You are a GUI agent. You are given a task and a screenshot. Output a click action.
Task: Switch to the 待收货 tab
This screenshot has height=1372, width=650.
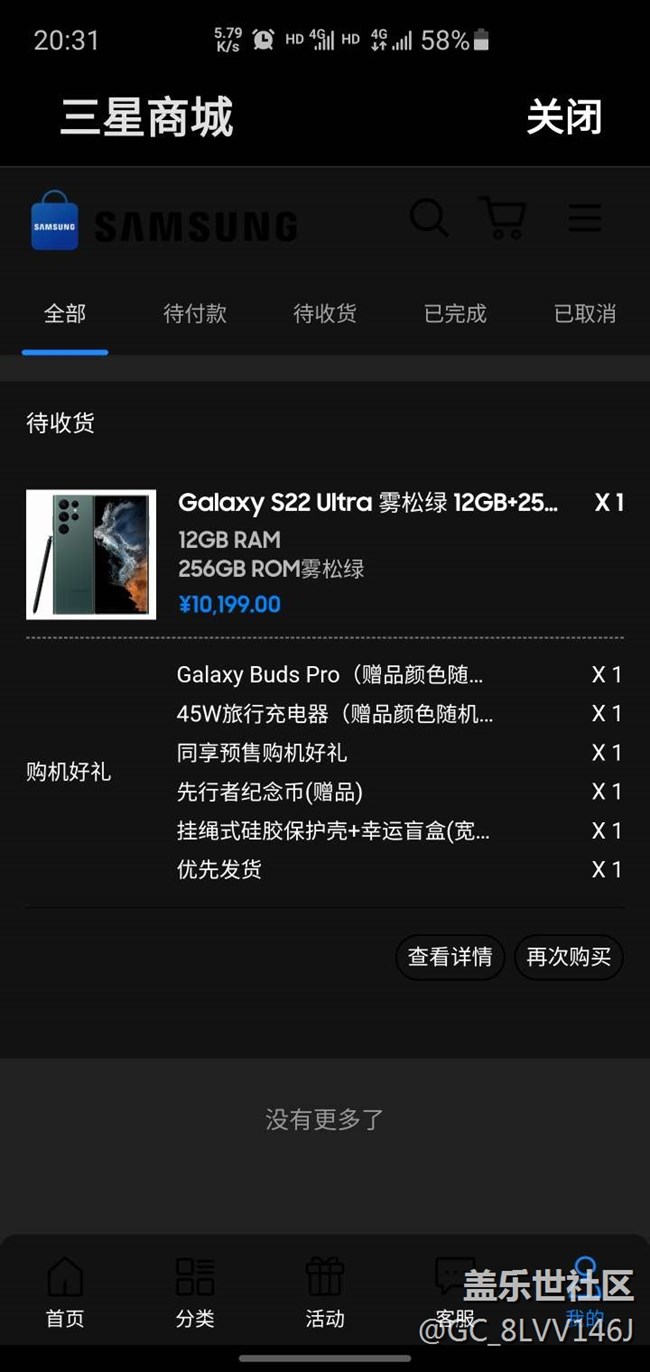click(325, 314)
